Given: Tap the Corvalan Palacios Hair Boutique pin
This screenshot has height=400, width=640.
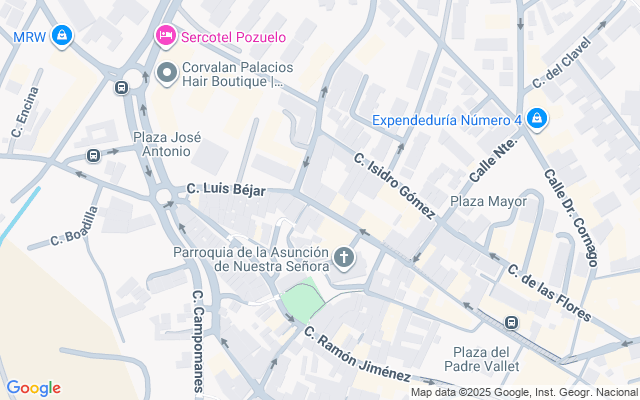Looking at the screenshot, I should click(x=166, y=72).
